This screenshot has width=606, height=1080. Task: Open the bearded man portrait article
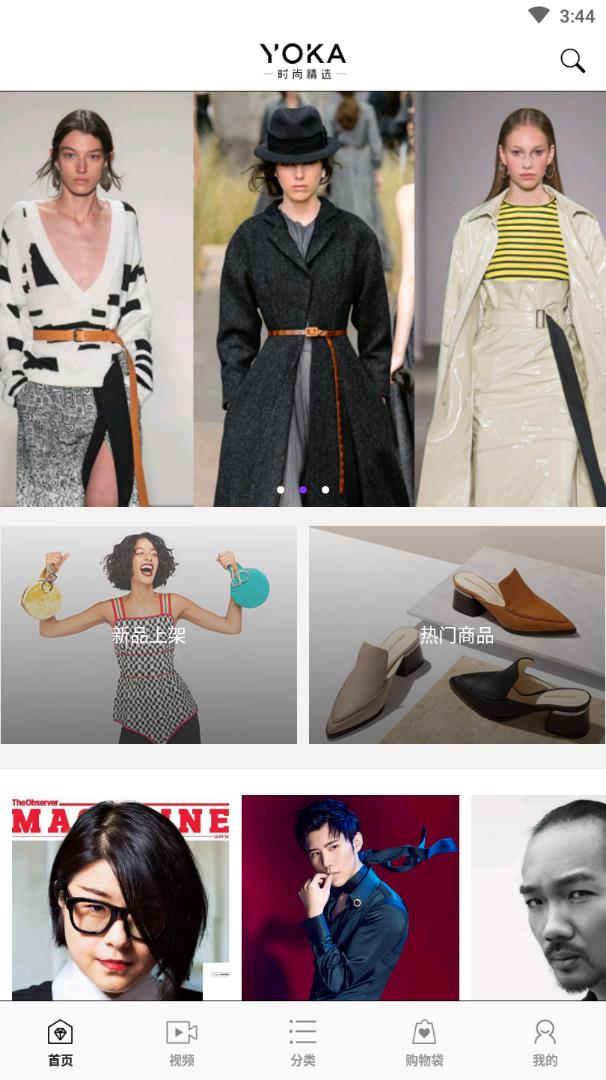[539, 897]
